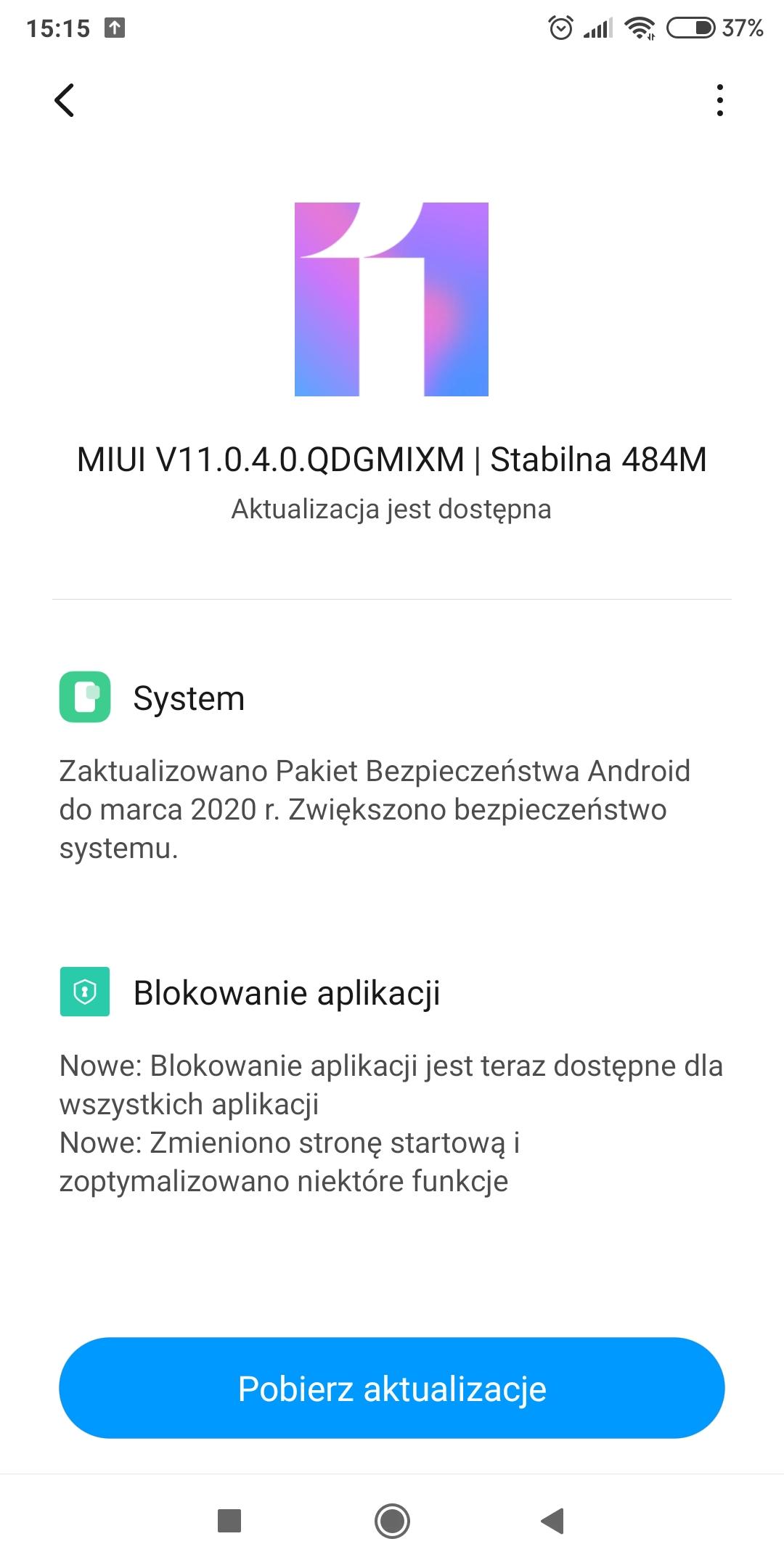
Task: Tap the system back triangle
Action: 553,1520
